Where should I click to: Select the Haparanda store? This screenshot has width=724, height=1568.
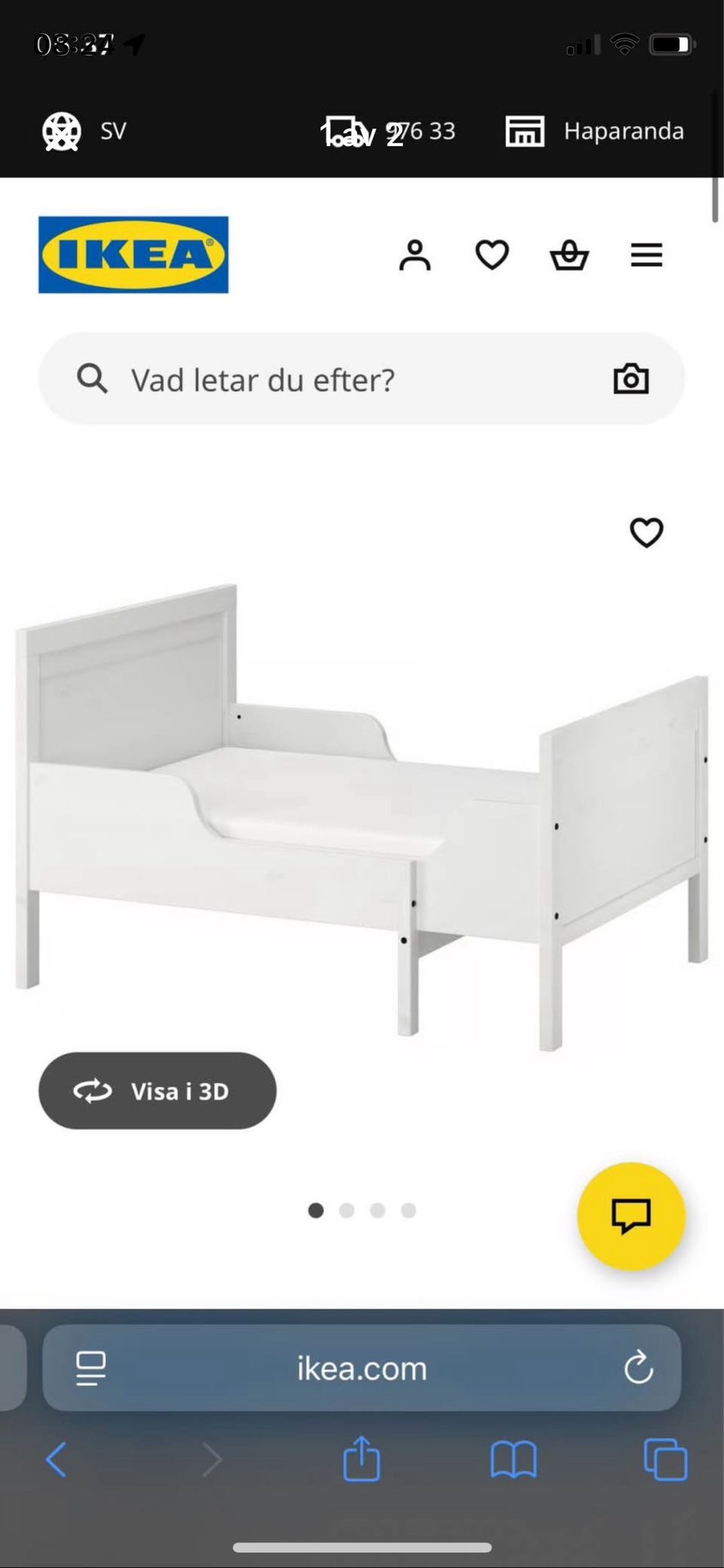(595, 131)
